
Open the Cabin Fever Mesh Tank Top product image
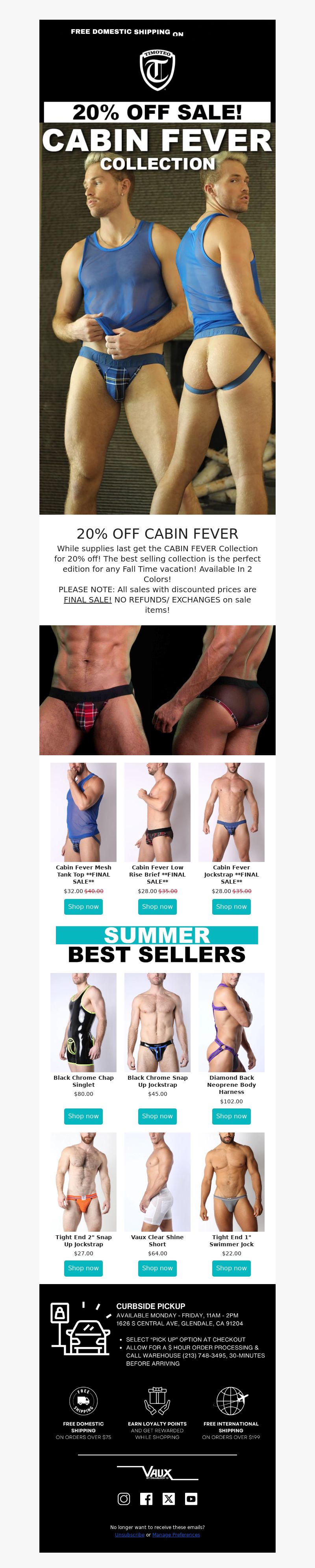point(83,812)
